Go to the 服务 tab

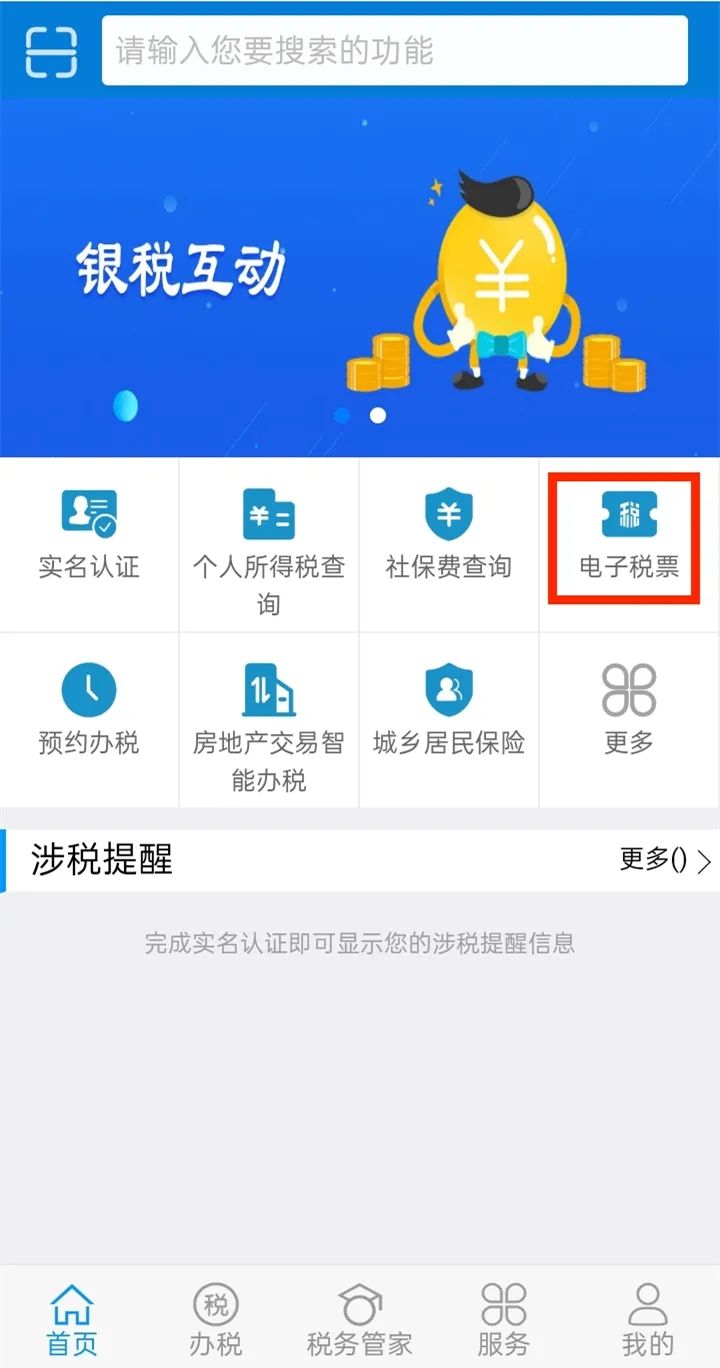(503, 1319)
